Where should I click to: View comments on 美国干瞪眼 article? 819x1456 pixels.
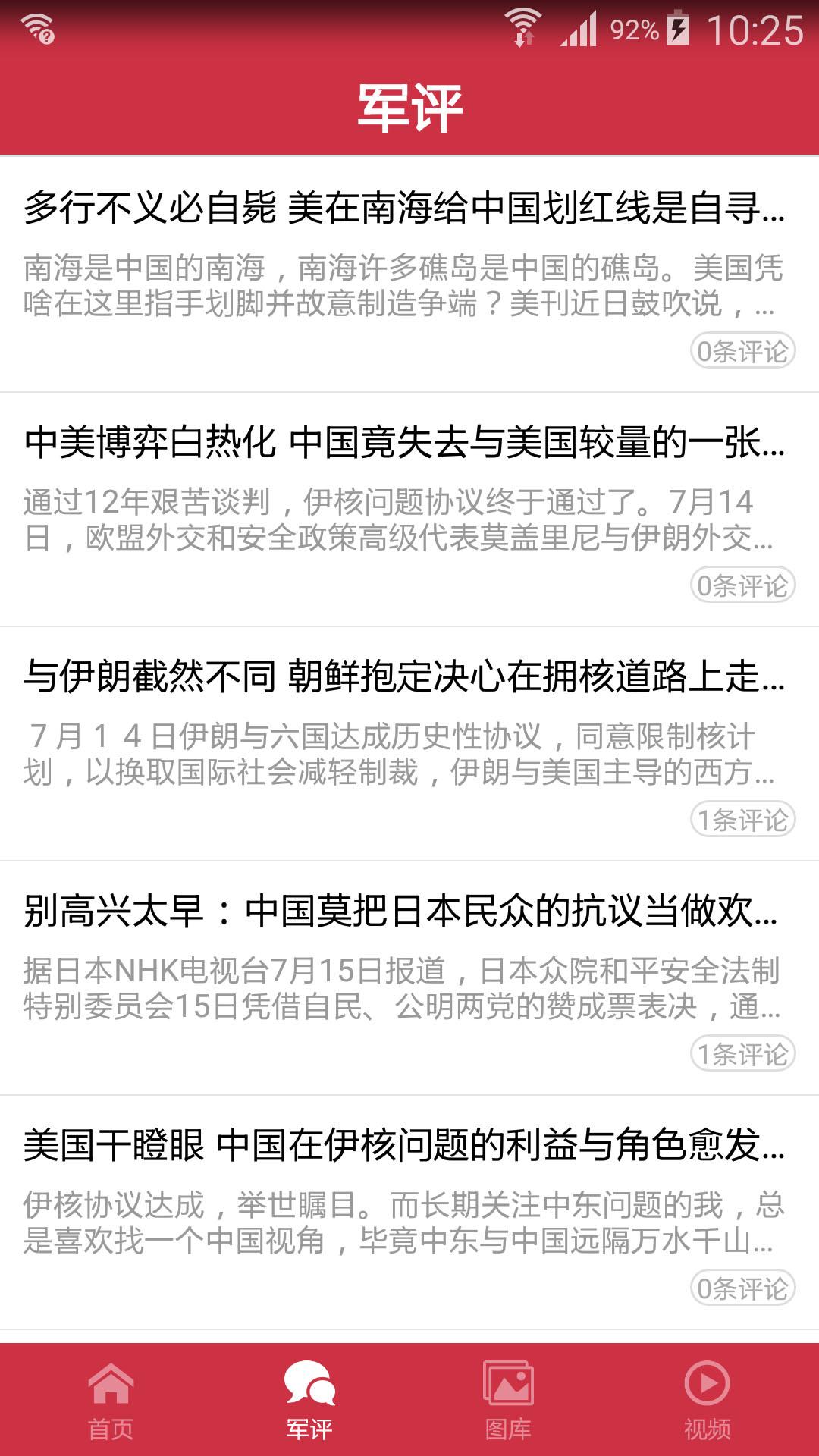[x=742, y=1288]
